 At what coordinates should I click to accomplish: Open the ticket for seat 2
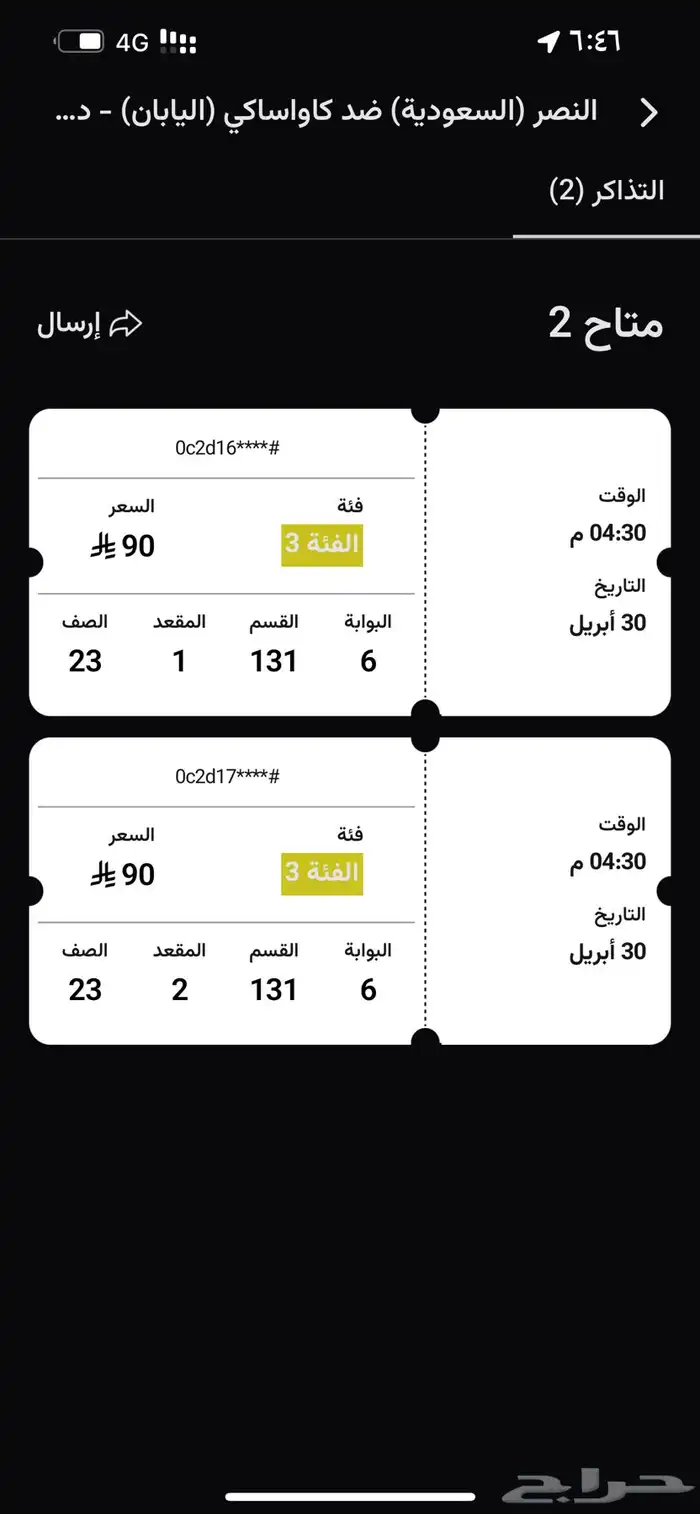pyautogui.click(x=350, y=891)
